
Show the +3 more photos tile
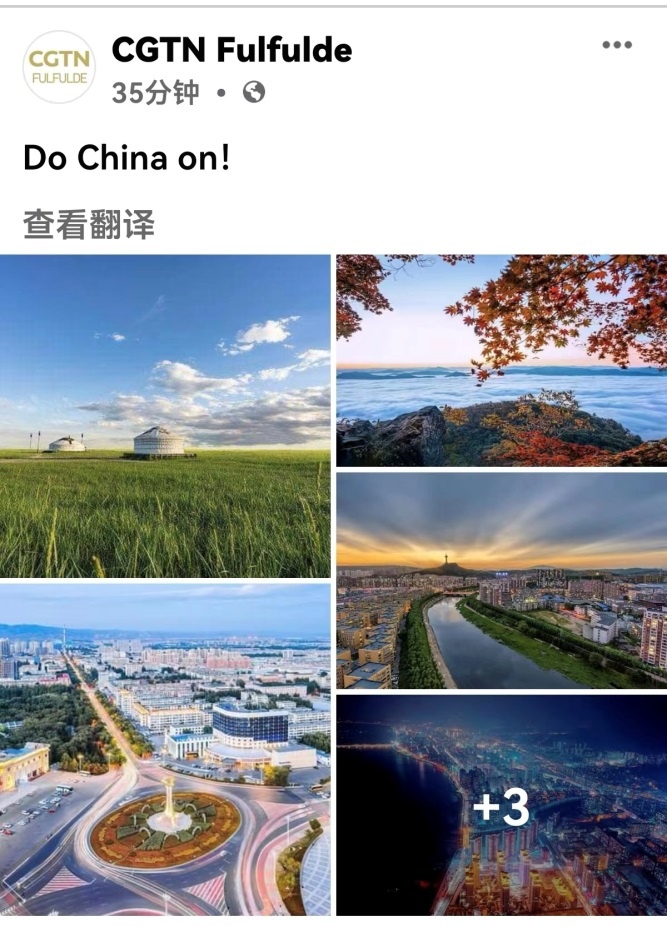point(501,806)
